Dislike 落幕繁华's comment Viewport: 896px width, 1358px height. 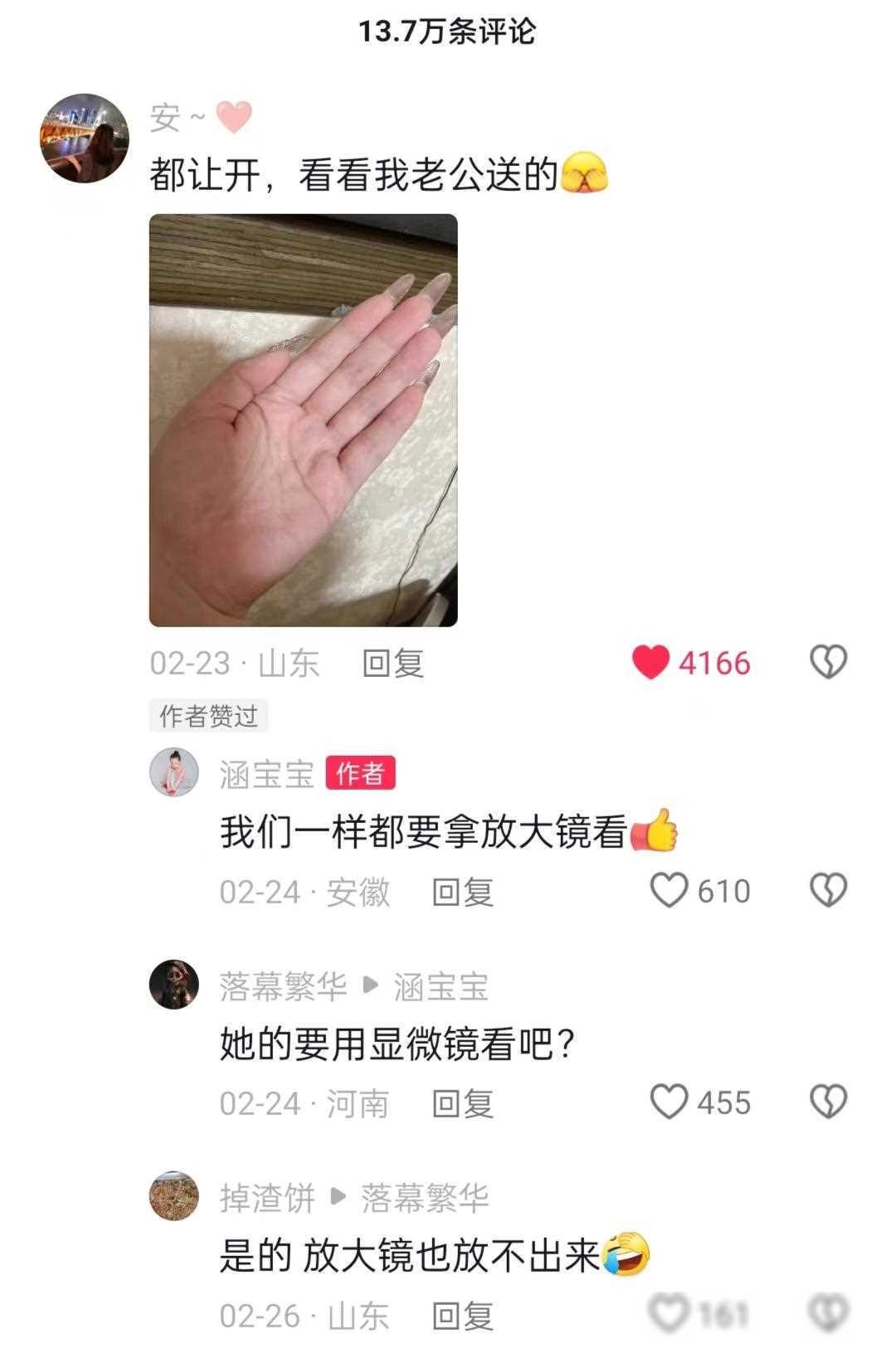(827, 1102)
